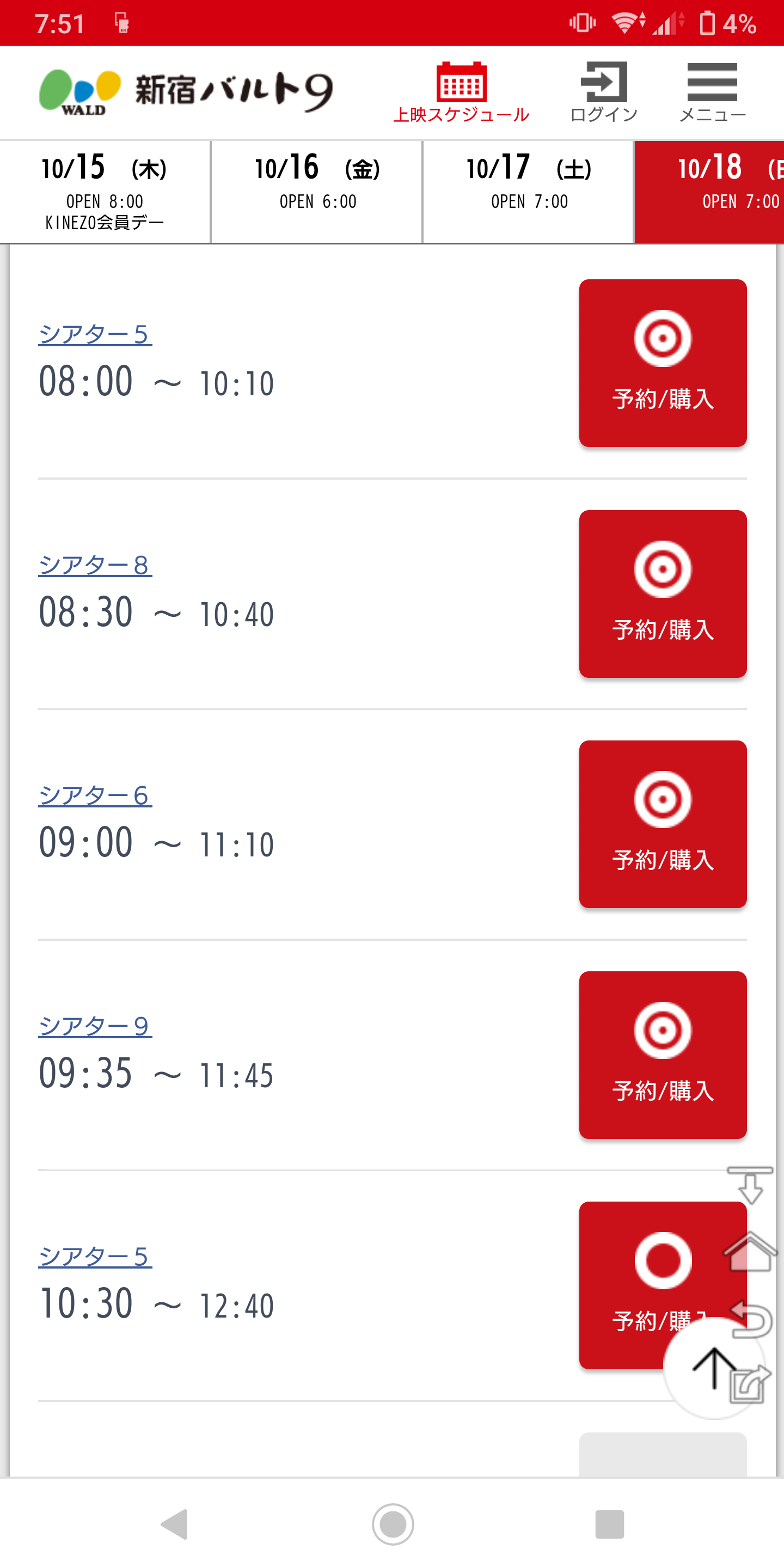Select the 10/15 (木) date tab
The width and height of the screenshot is (784, 1568).
(105, 192)
